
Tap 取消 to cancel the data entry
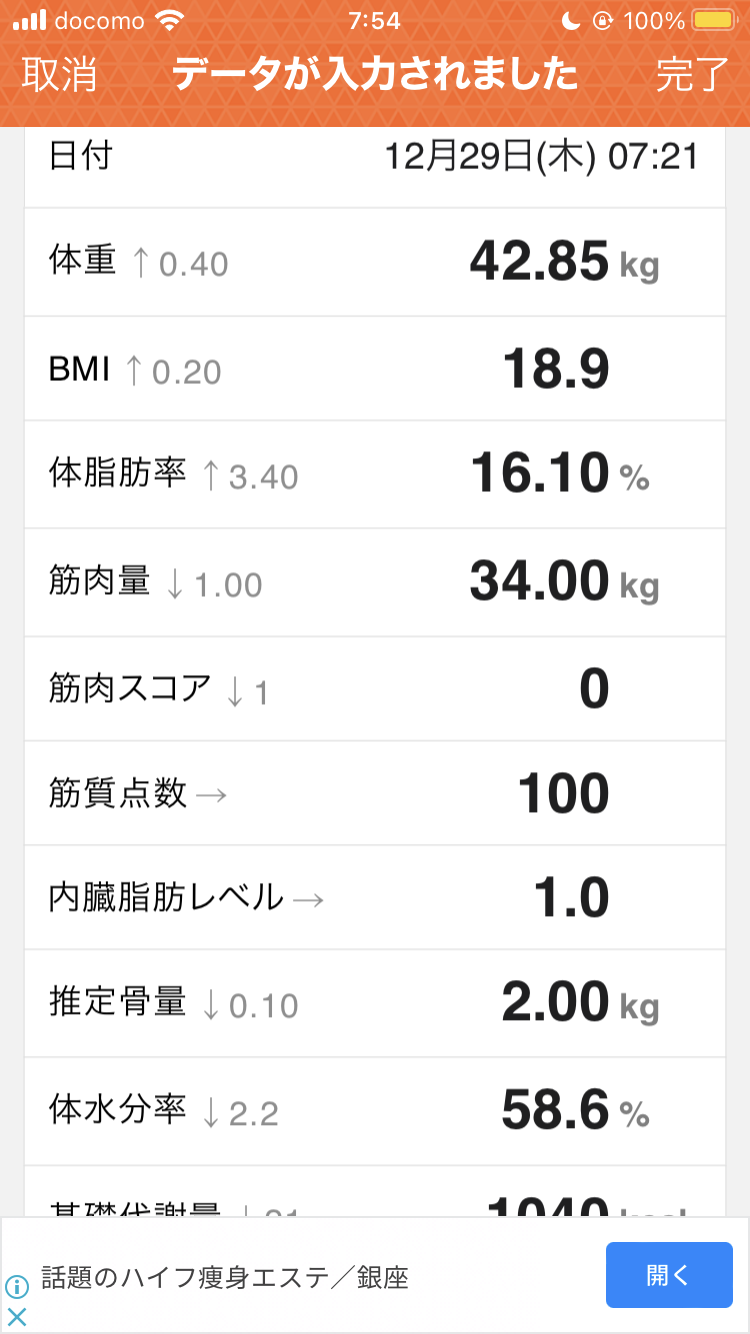pos(59,76)
